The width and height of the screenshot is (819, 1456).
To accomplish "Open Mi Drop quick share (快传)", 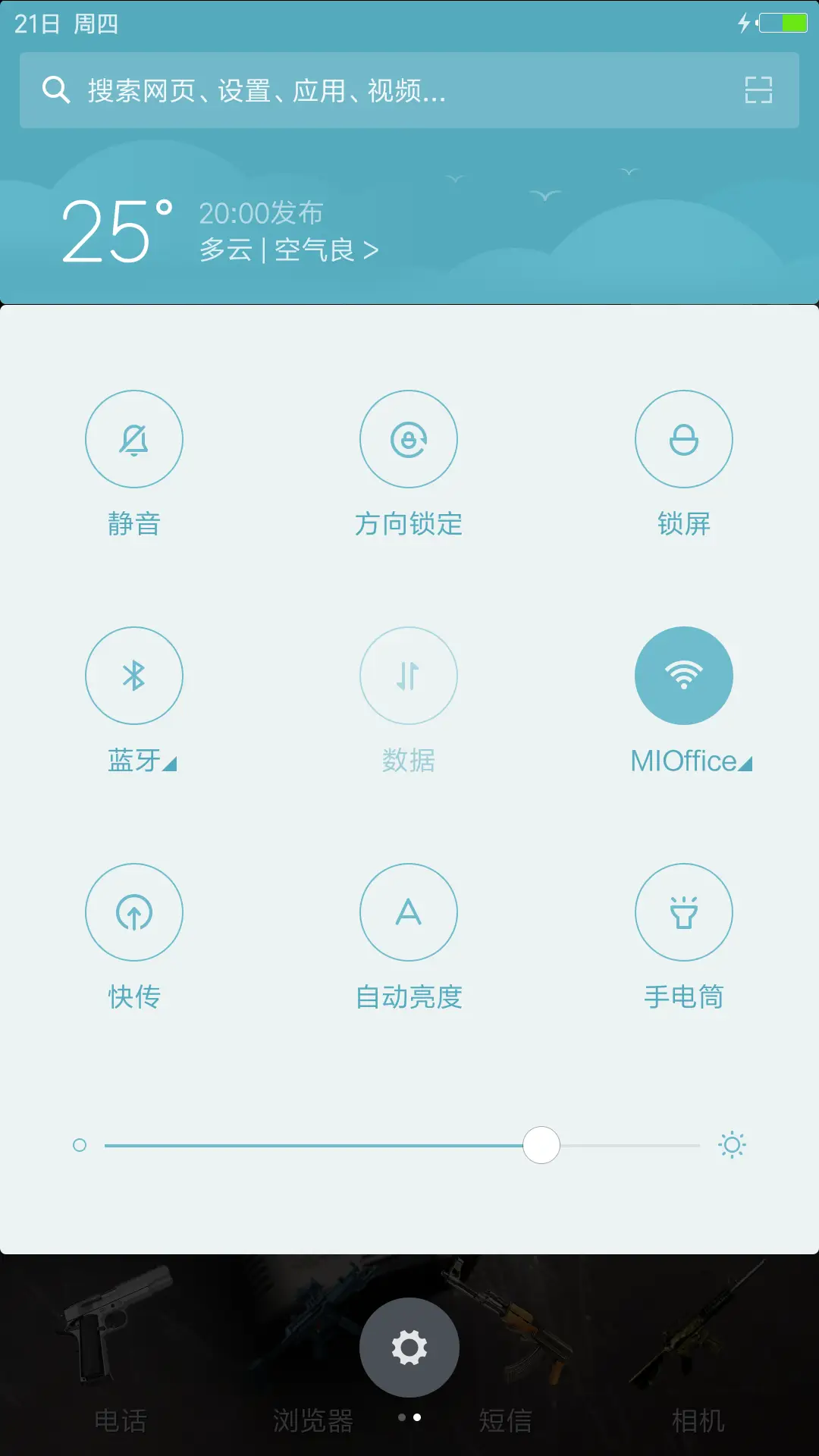I will tap(134, 912).
